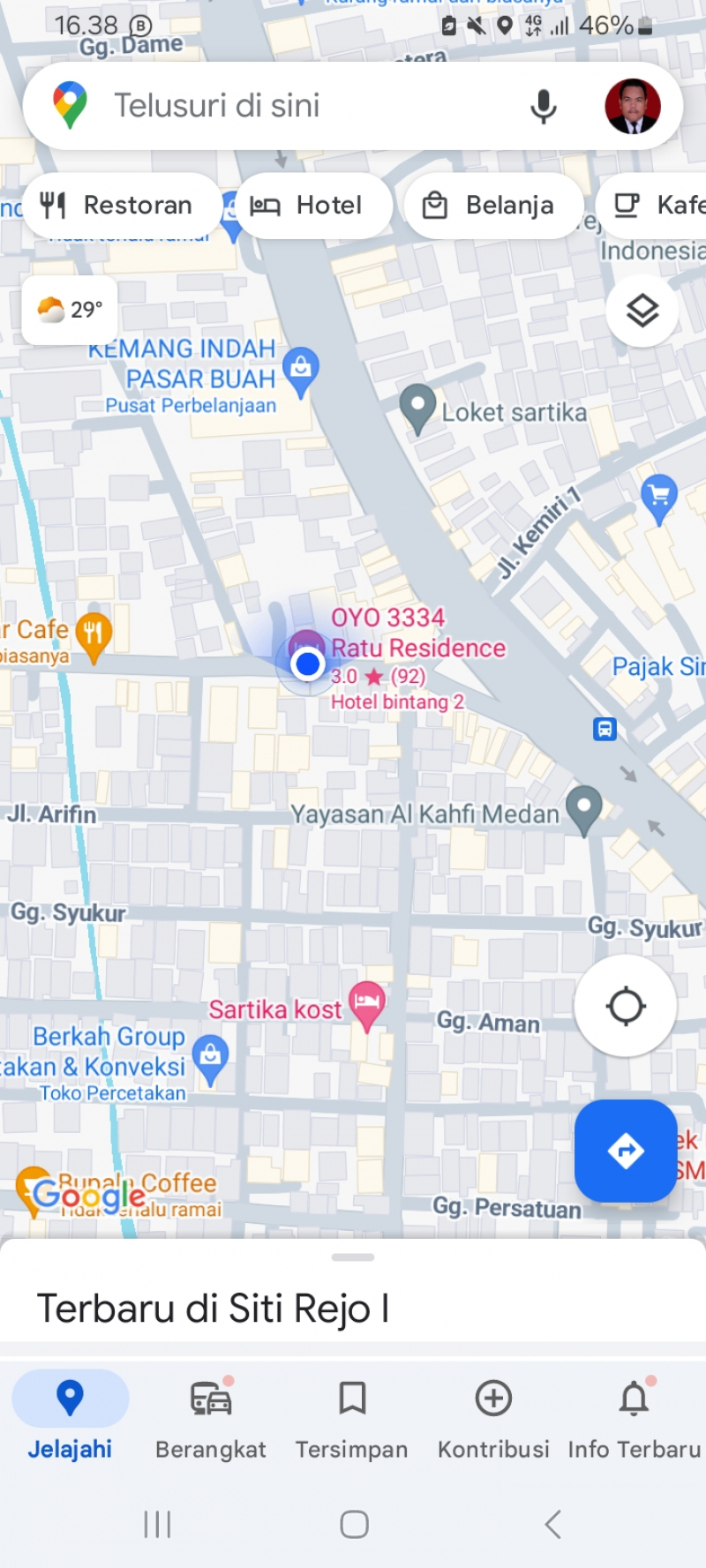Open the map layers button
The height and width of the screenshot is (1568, 706).
[x=642, y=310]
